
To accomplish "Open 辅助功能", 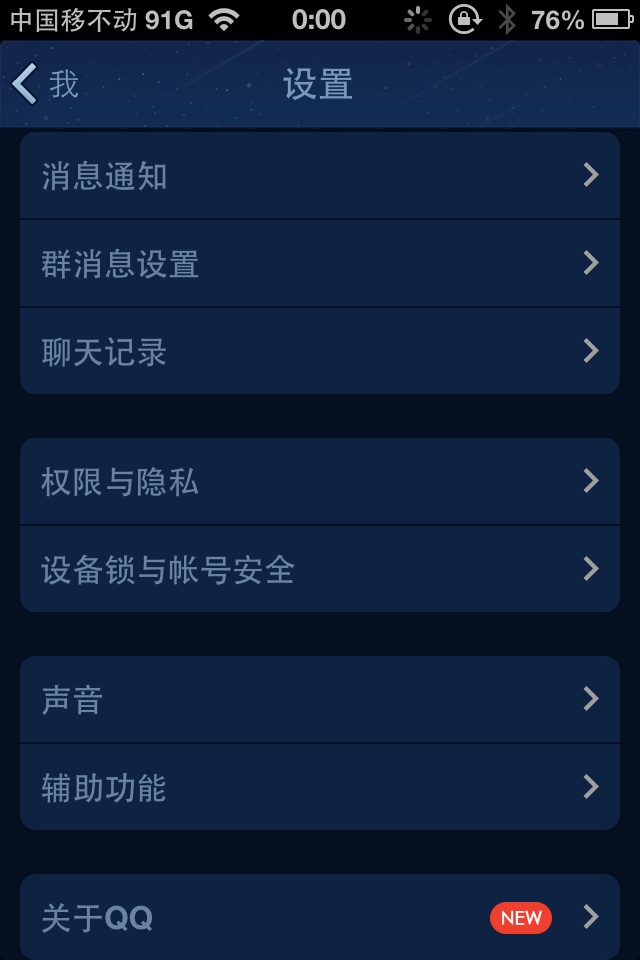I will pos(320,788).
